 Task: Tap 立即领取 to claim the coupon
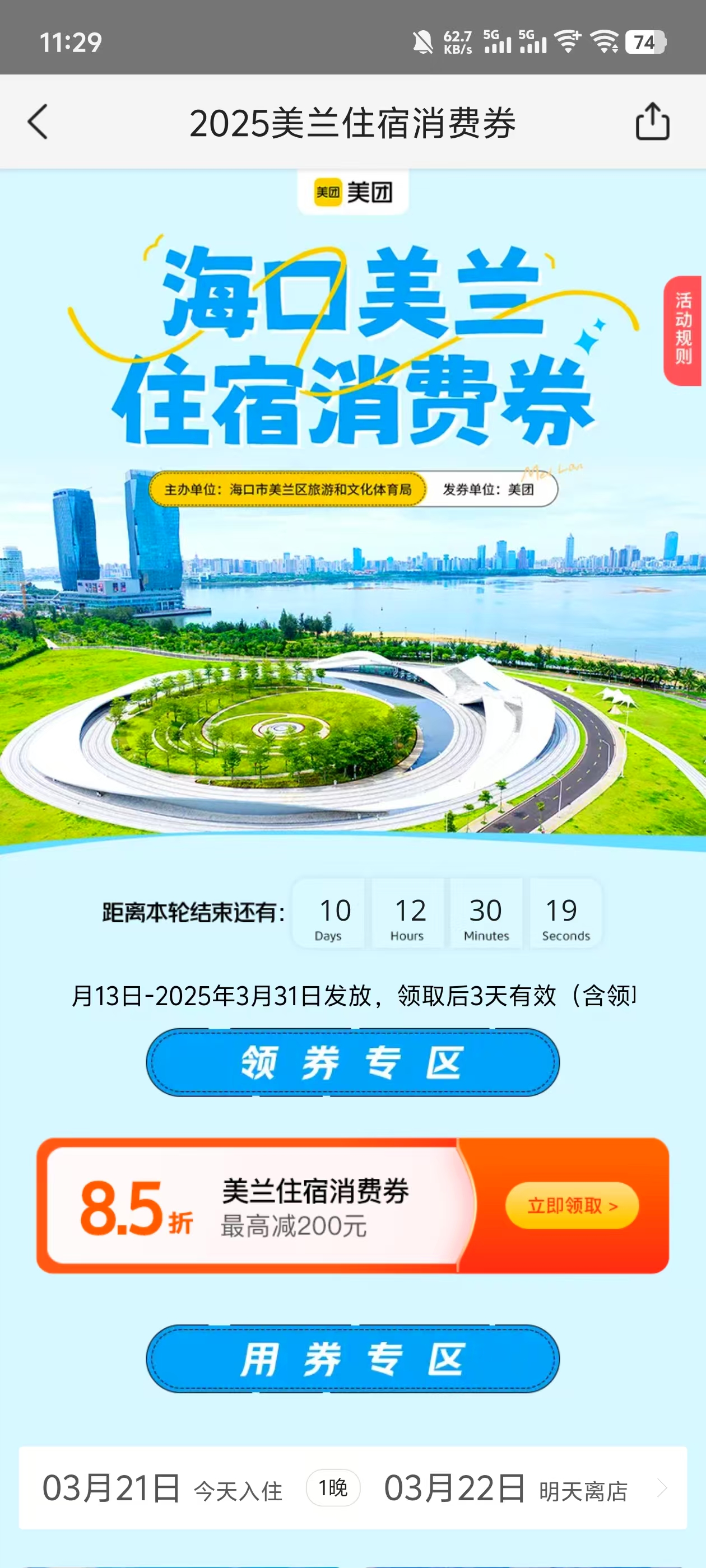[572, 1205]
